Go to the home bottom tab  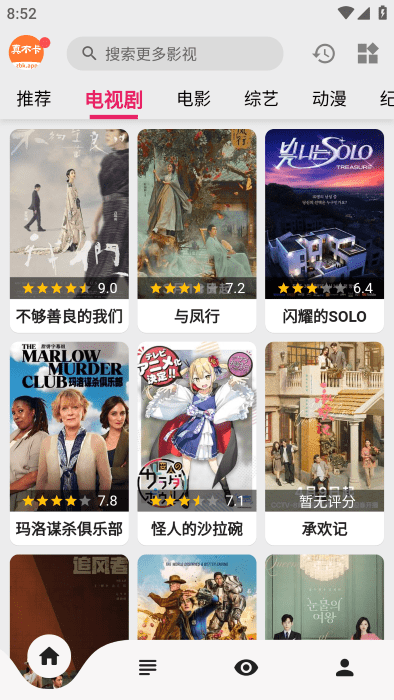point(49,656)
